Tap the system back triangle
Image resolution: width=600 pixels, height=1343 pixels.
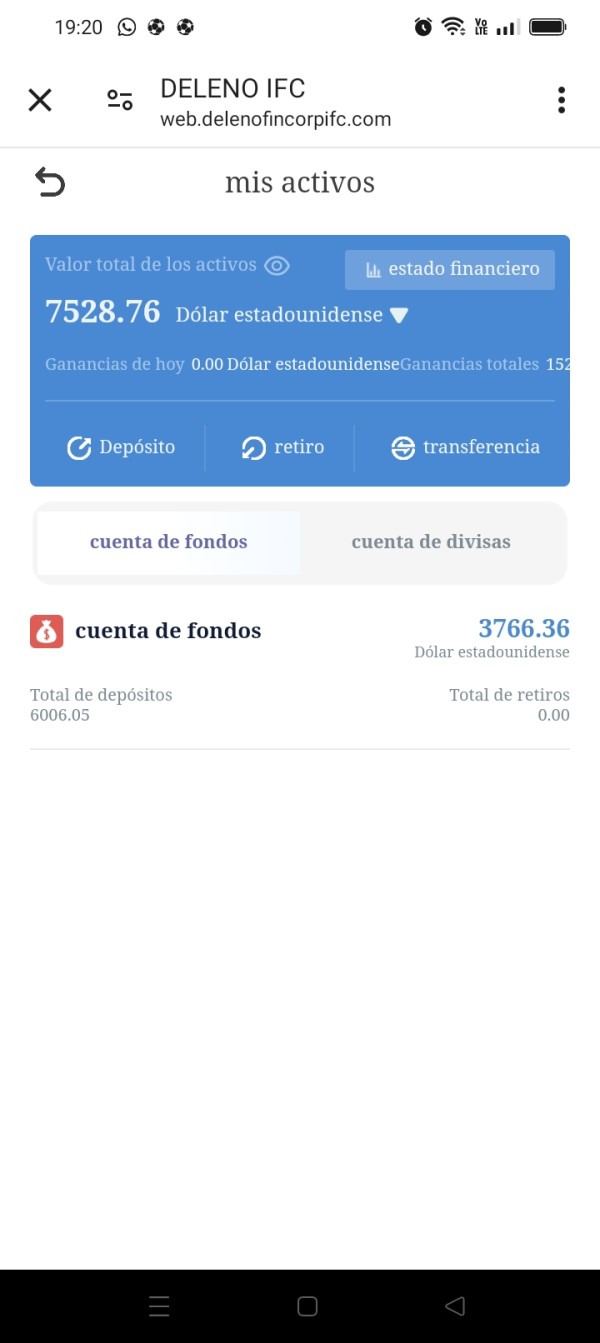[x=455, y=1306]
